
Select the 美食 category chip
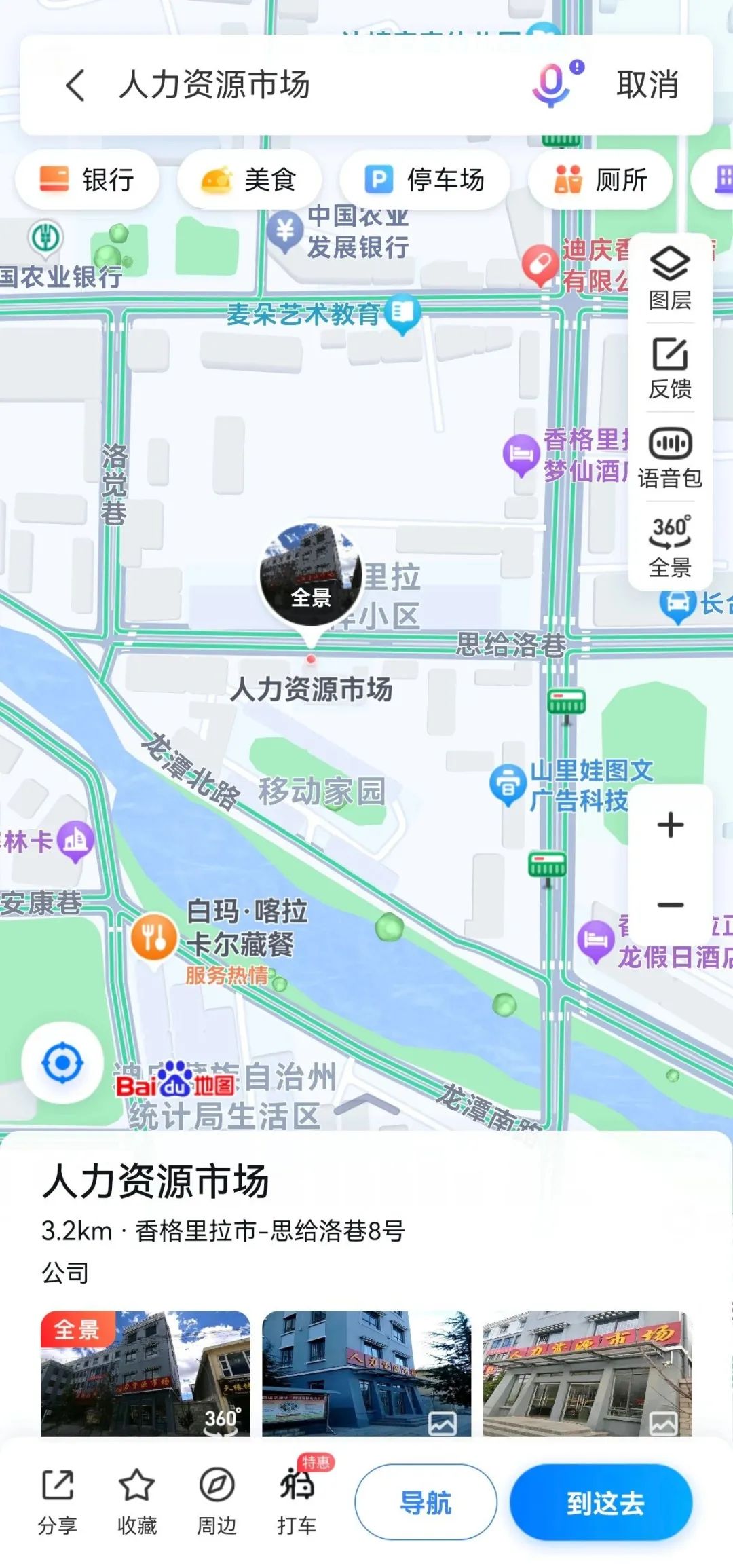click(x=249, y=180)
